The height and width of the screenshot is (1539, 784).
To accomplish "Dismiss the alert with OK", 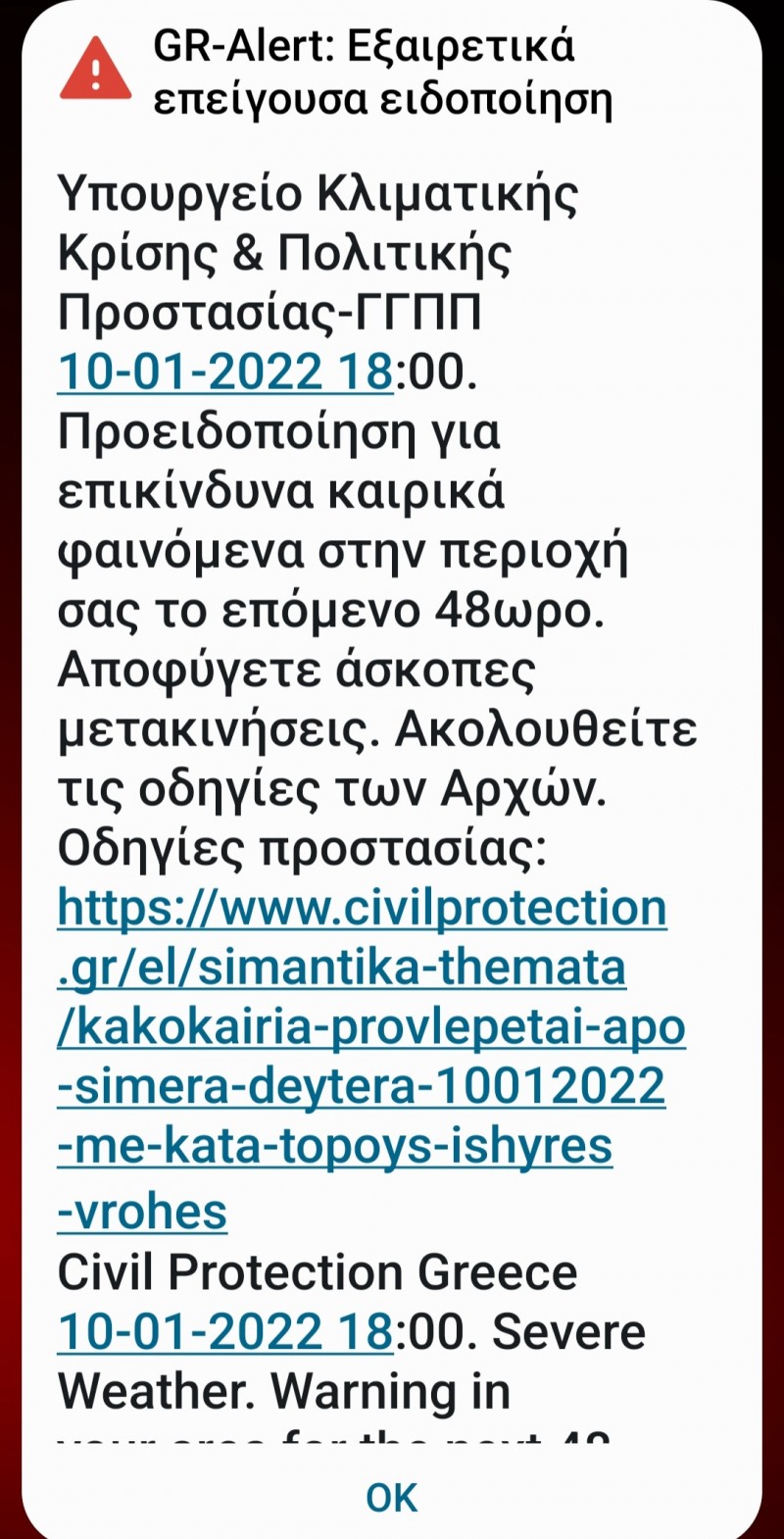I will tap(391, 1497).
